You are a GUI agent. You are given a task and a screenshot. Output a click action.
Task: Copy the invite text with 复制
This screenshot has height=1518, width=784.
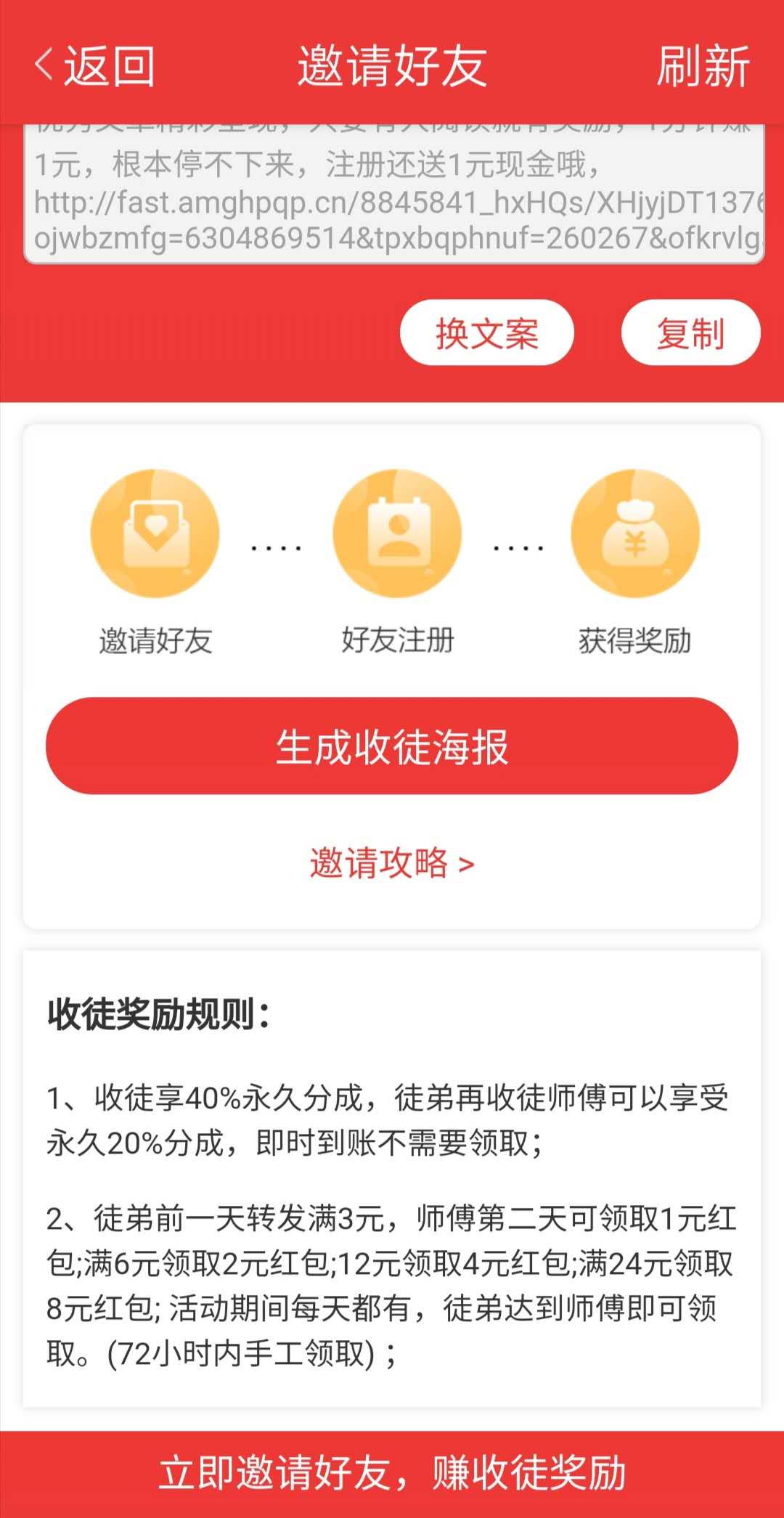click(x=691, y=333)
